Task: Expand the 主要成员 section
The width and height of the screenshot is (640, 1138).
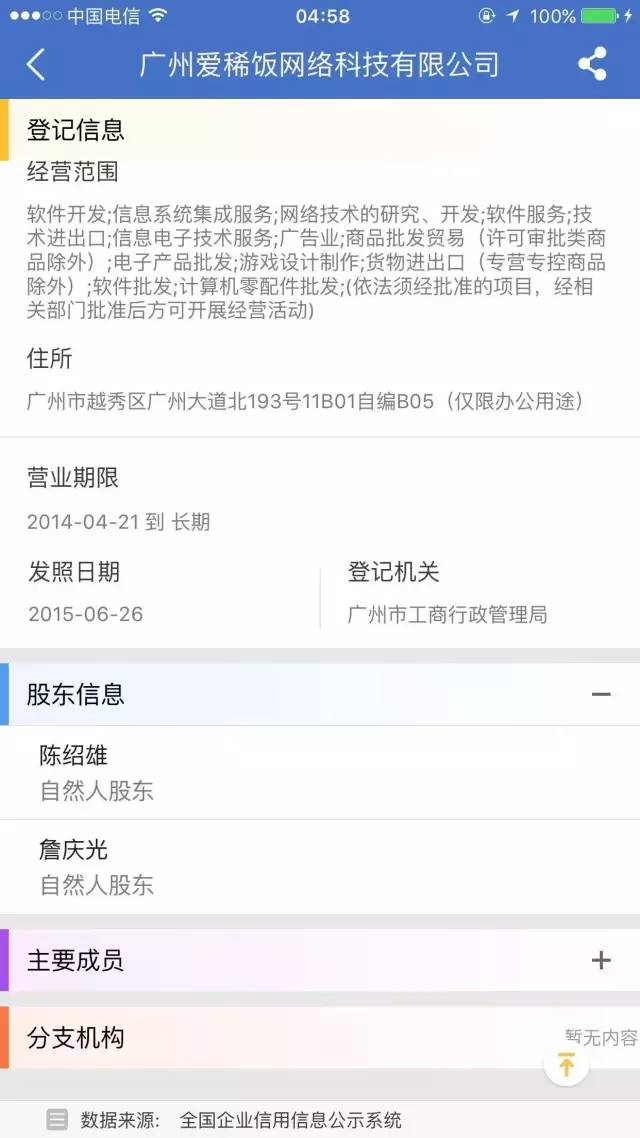Action: point(600,961)
